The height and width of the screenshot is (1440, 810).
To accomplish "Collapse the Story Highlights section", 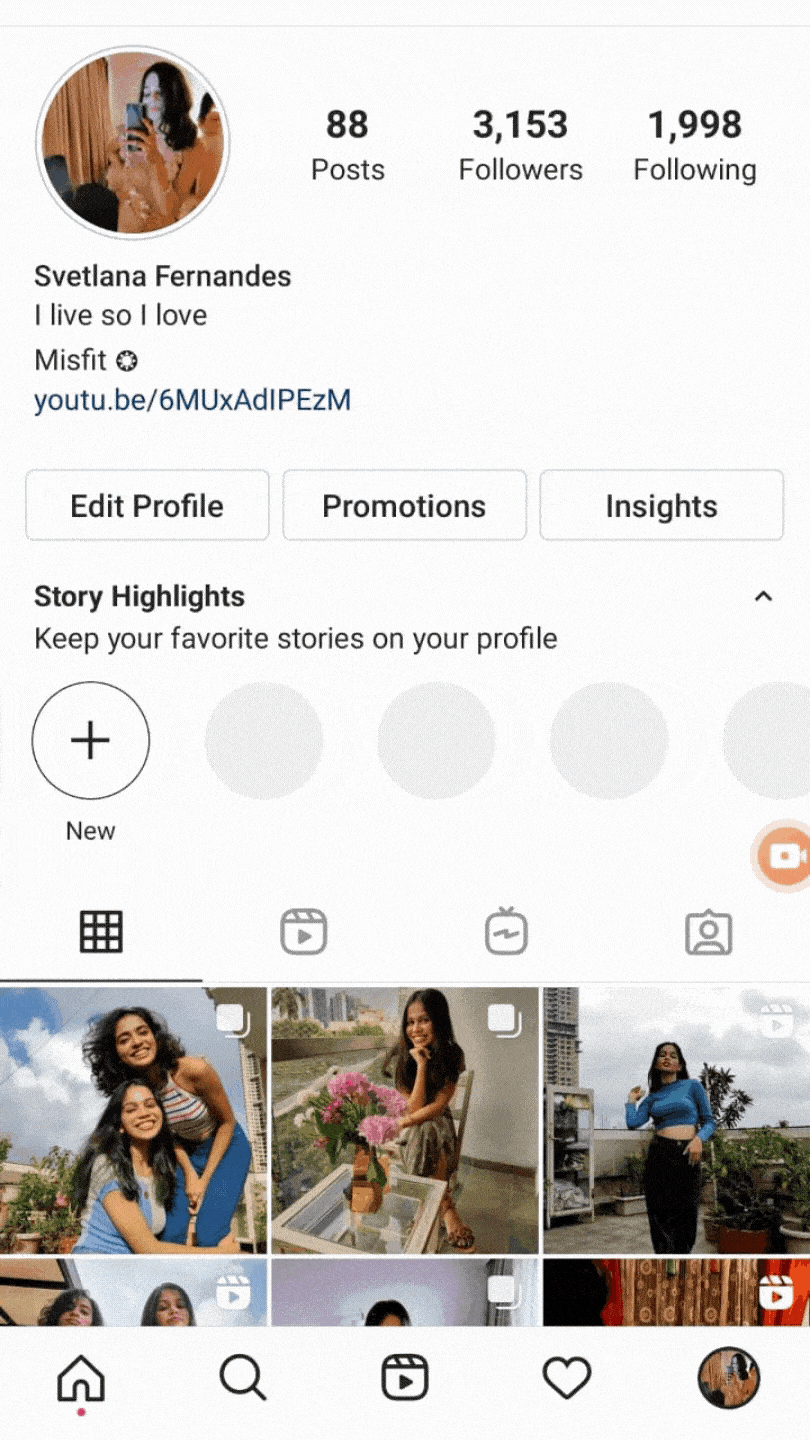I will pos(764,596).
